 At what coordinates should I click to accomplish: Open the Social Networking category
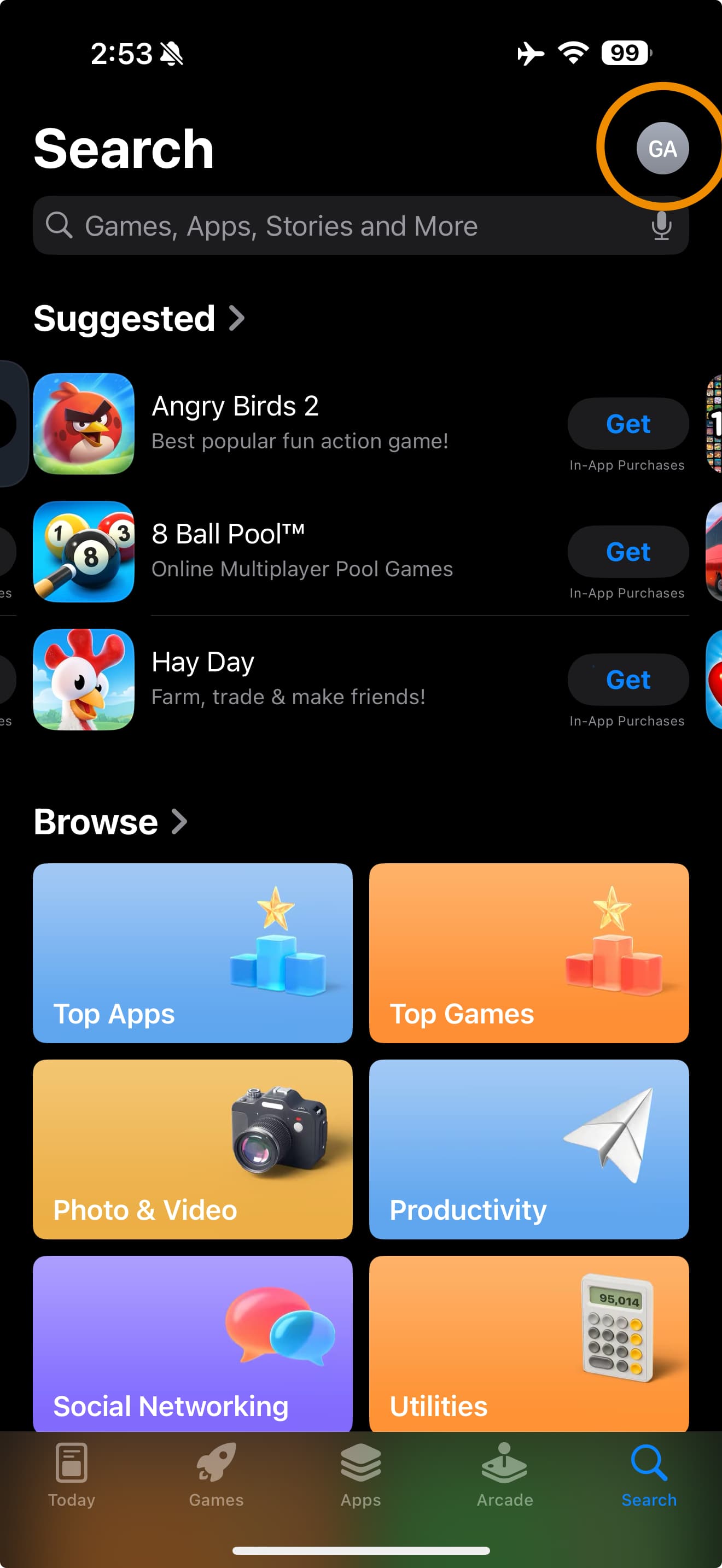(193, 1342)
